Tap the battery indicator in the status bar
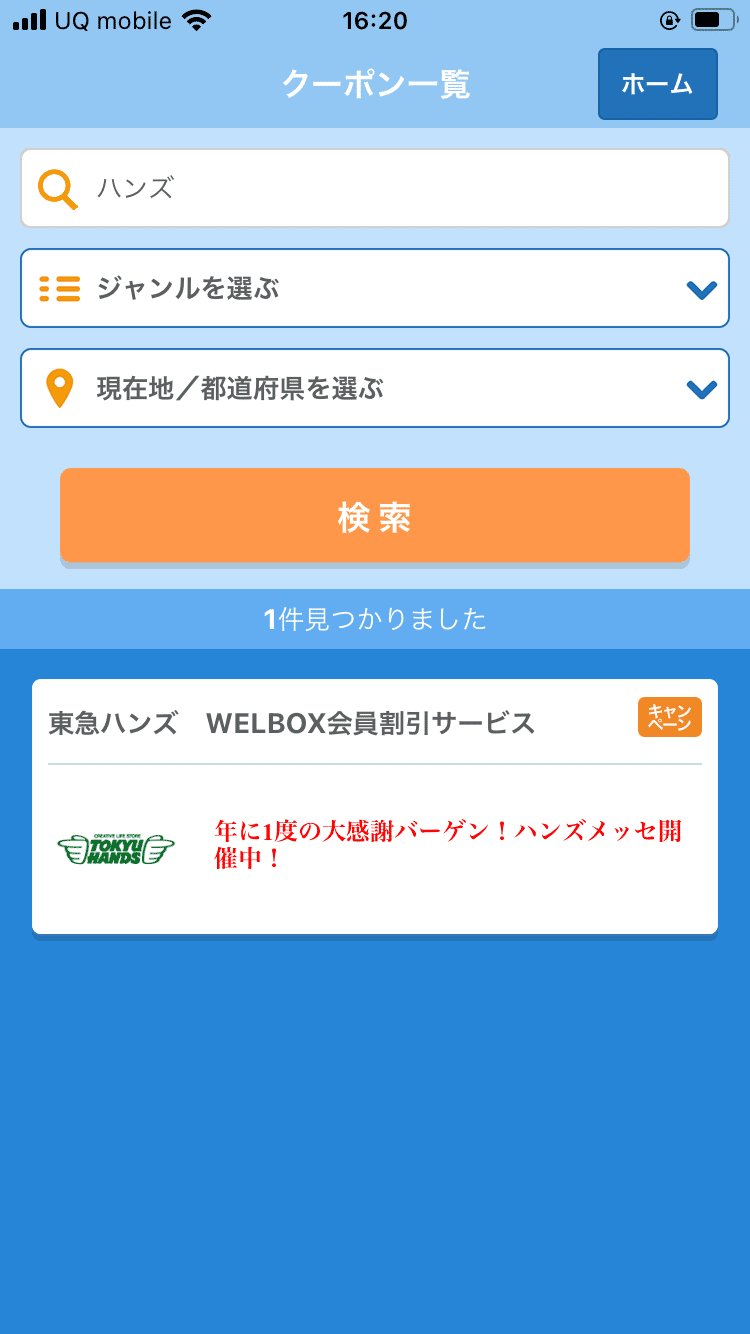Image resolution: width=750 pixels, height=1334 pixels. (x=714, y=18)
